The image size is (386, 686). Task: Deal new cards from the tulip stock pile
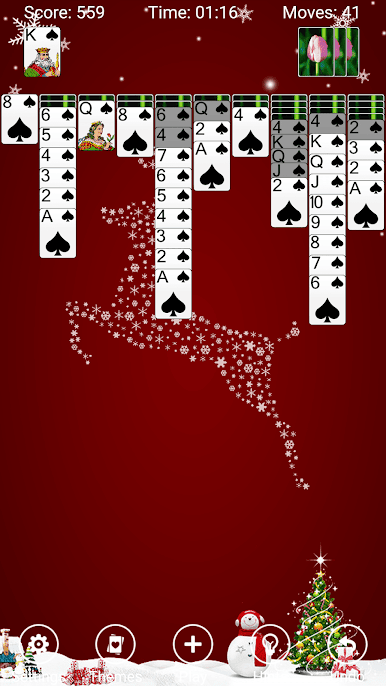(x=329, y=52)
